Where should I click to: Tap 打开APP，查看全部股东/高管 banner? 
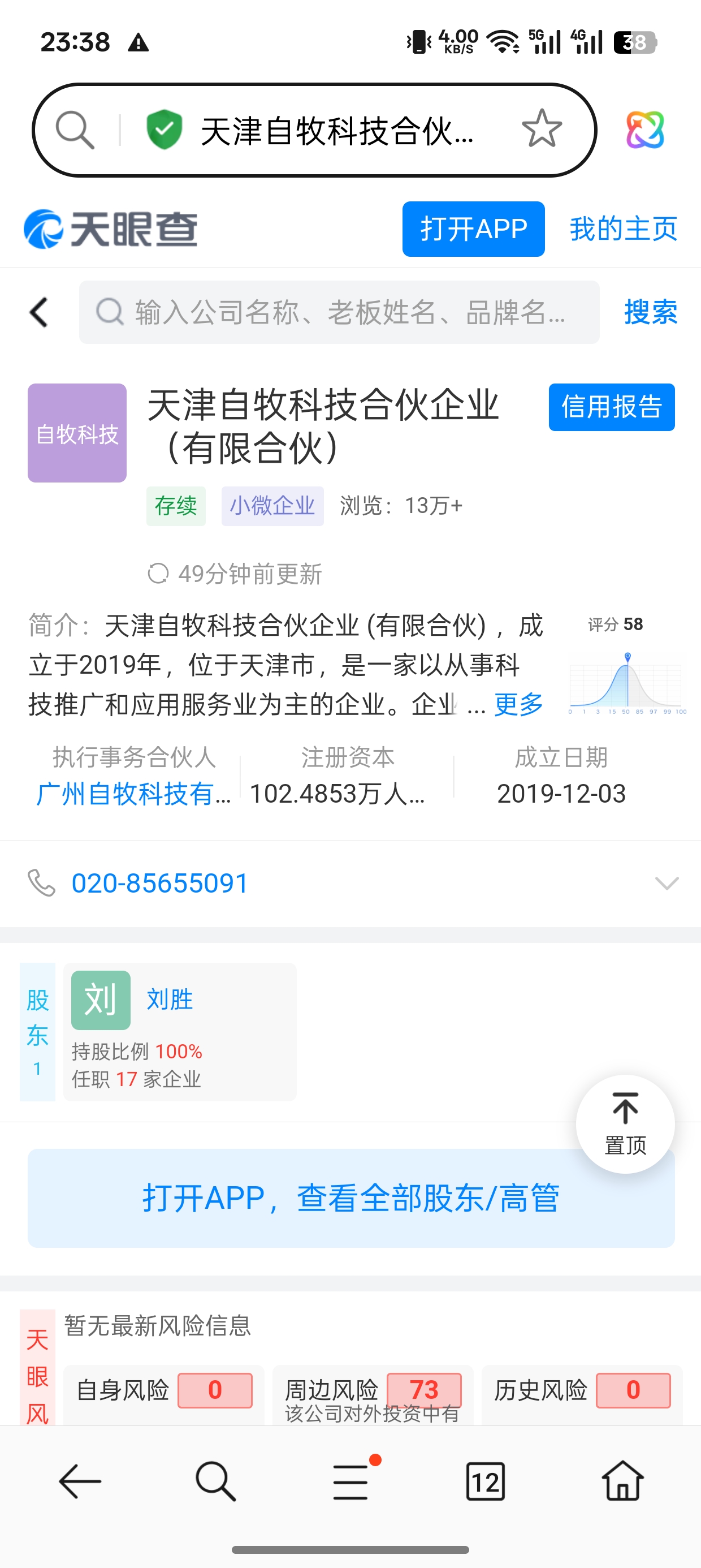click(x=351, y=1198)
